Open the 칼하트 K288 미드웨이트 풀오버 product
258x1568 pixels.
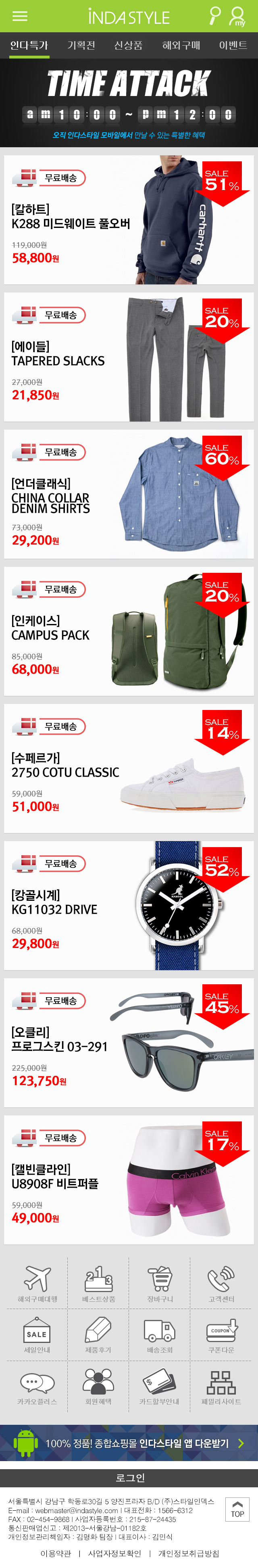(129, 220)
